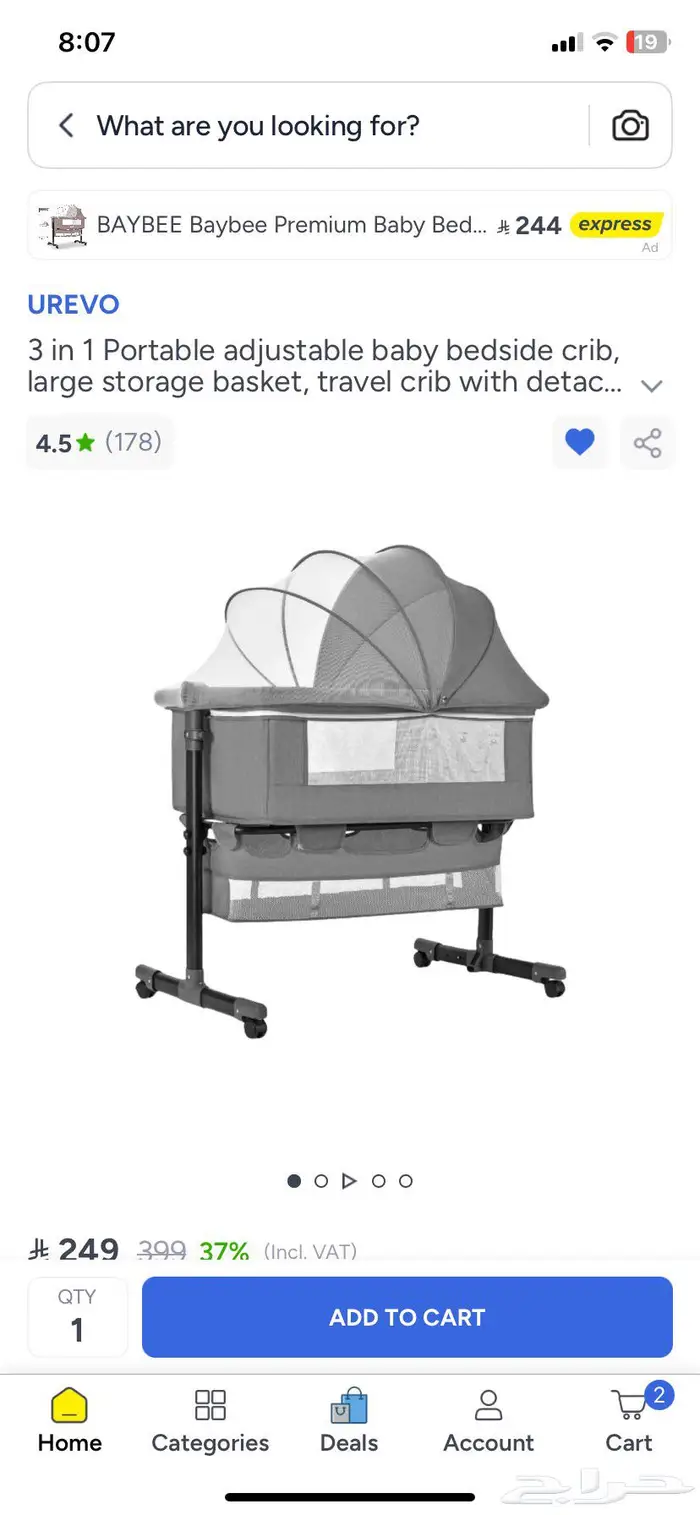Switch to the Account tab
The height and width of the screenshot is (1515, 700).
pyautogui.click(x=488, y=1420)
